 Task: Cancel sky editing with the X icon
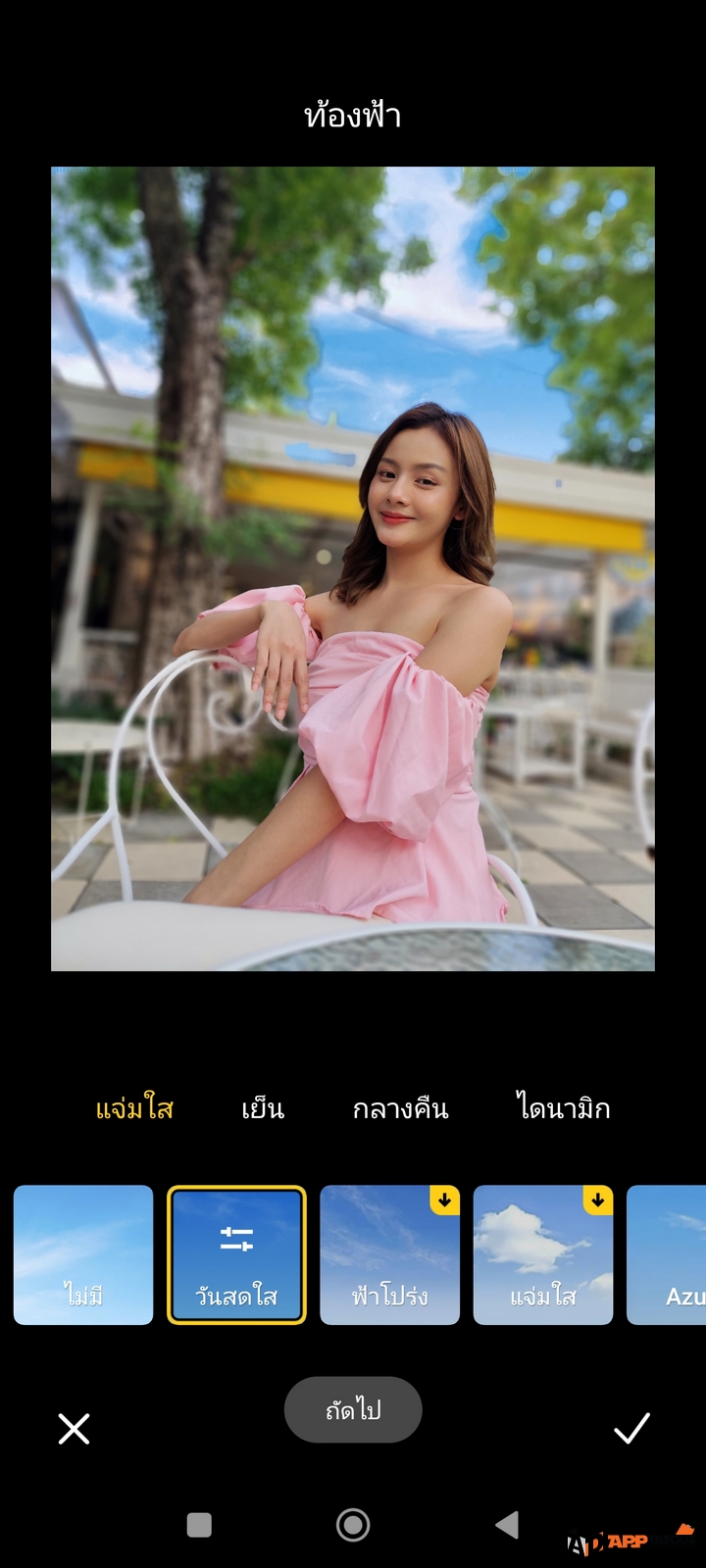[x=74, y=1429]
